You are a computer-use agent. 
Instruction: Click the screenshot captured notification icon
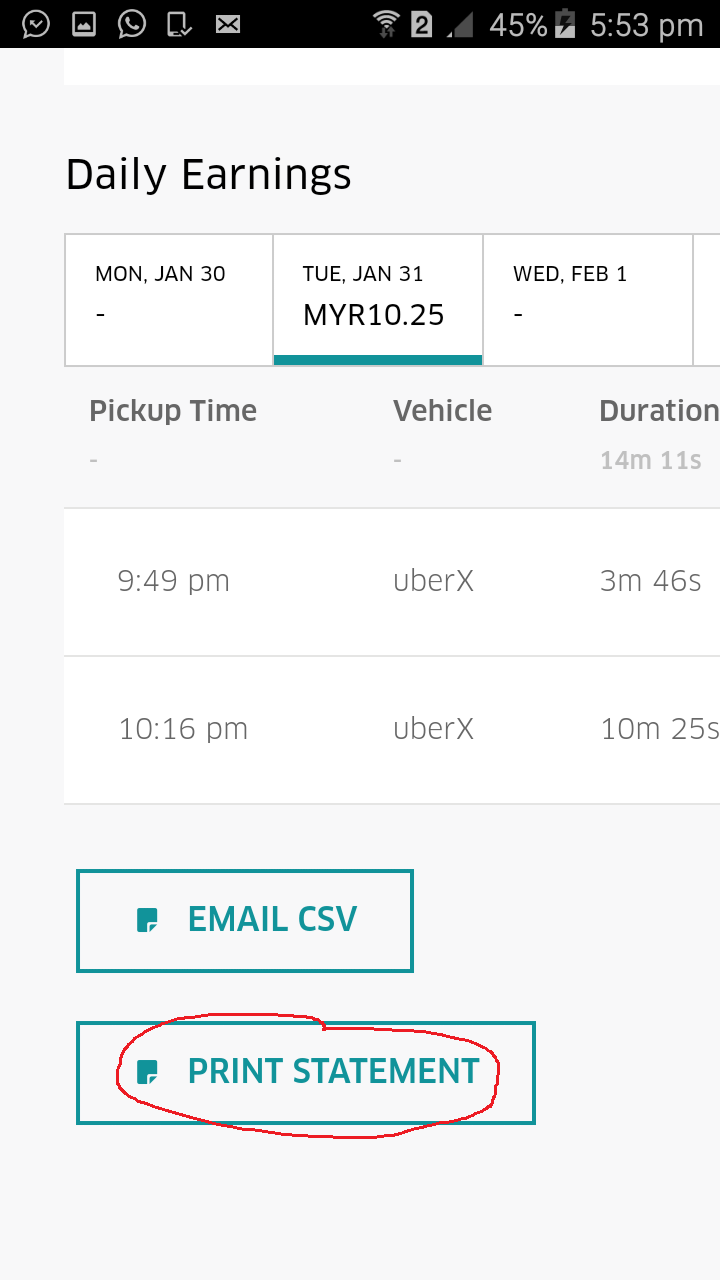(x=178, y=24)
